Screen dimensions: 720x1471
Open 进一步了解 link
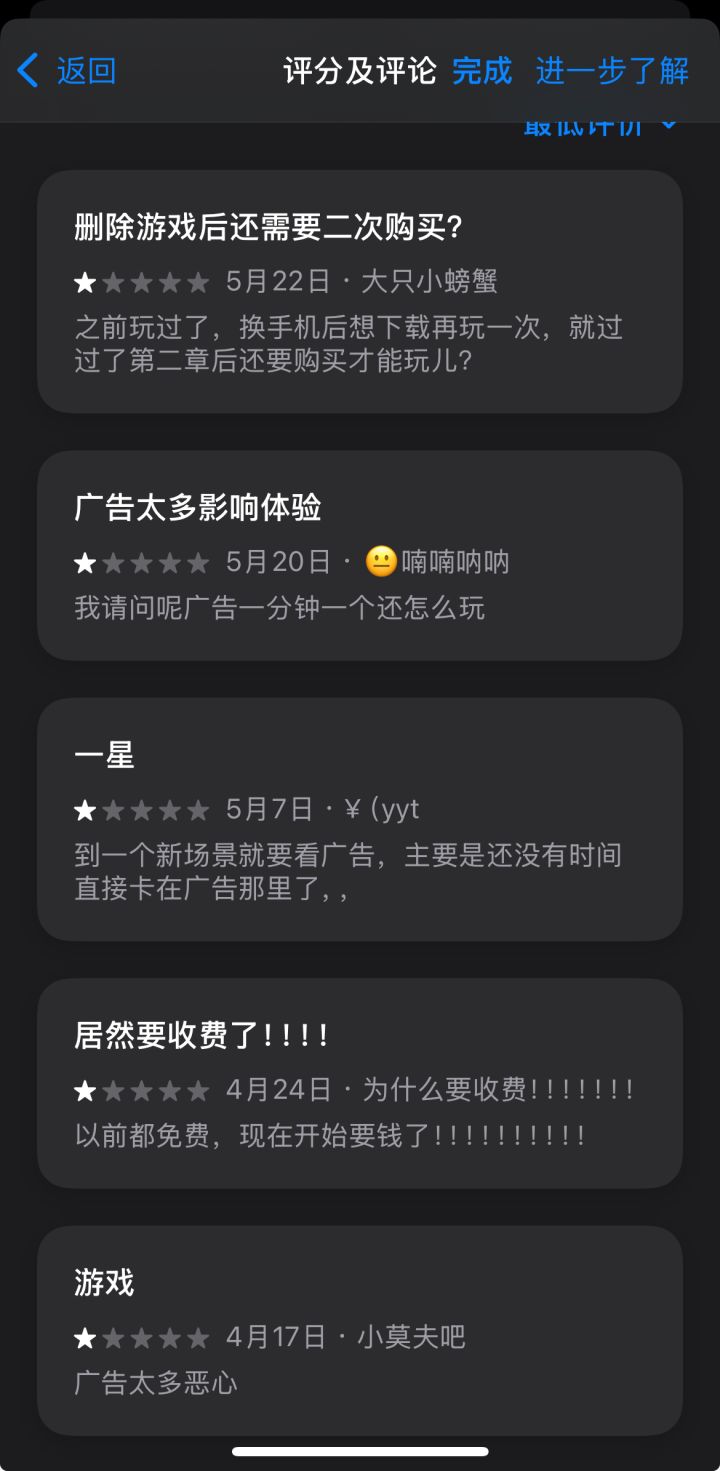tap(610, 70)
